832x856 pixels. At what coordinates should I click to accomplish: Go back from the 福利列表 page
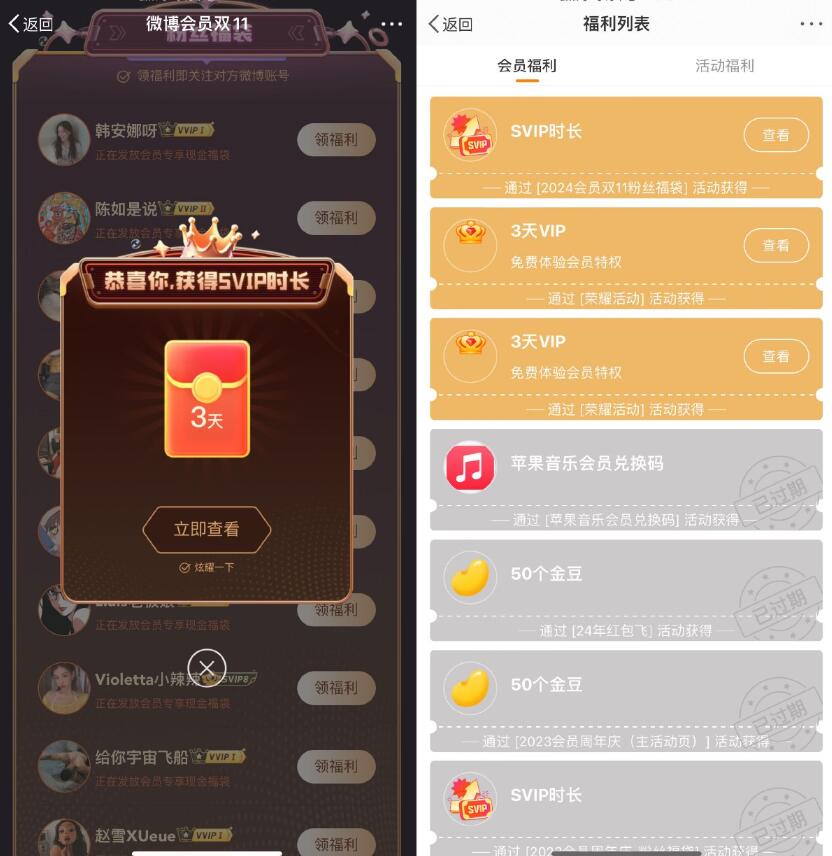(450, 24)
